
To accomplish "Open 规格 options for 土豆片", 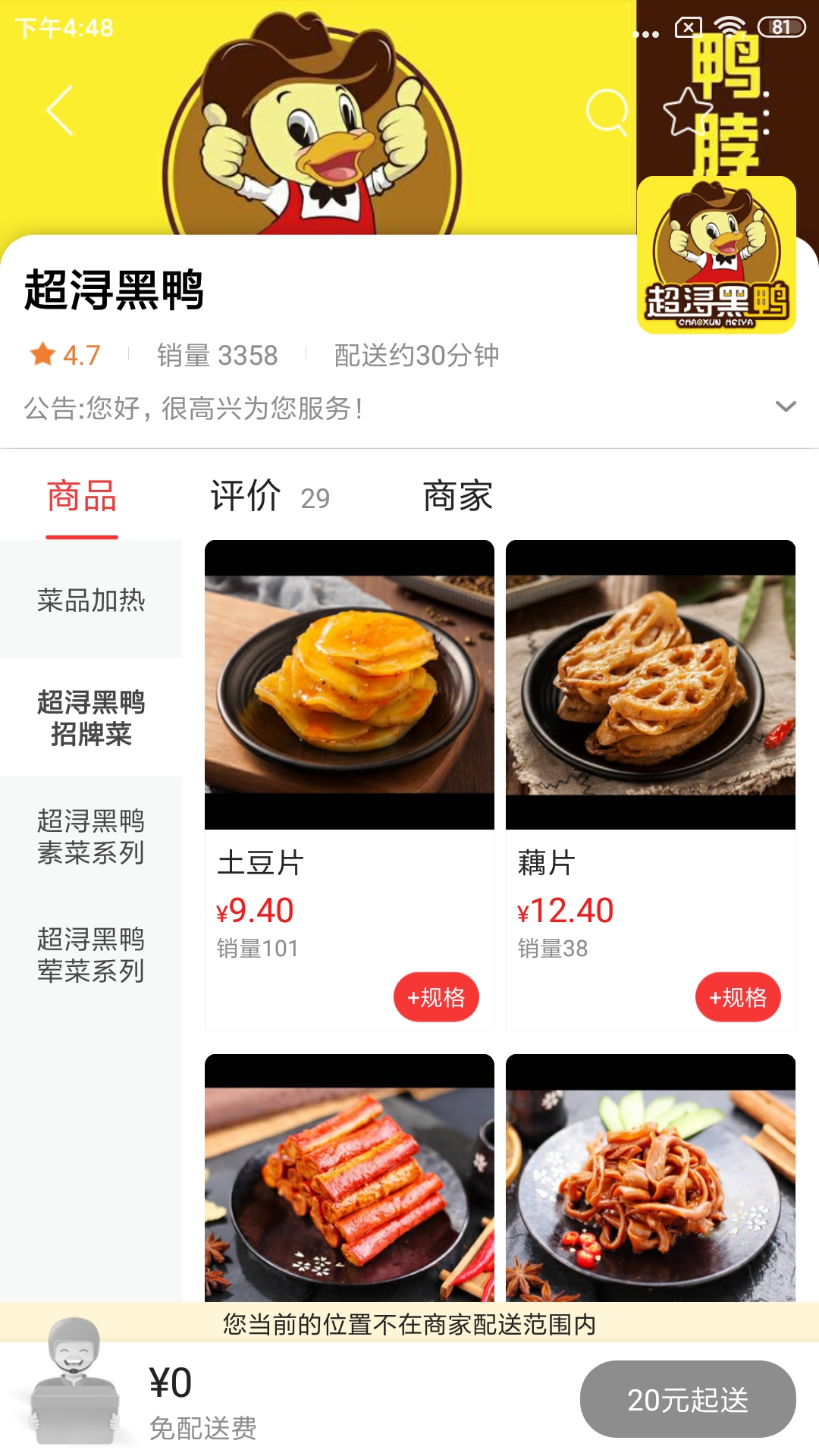I will (437, 998).
